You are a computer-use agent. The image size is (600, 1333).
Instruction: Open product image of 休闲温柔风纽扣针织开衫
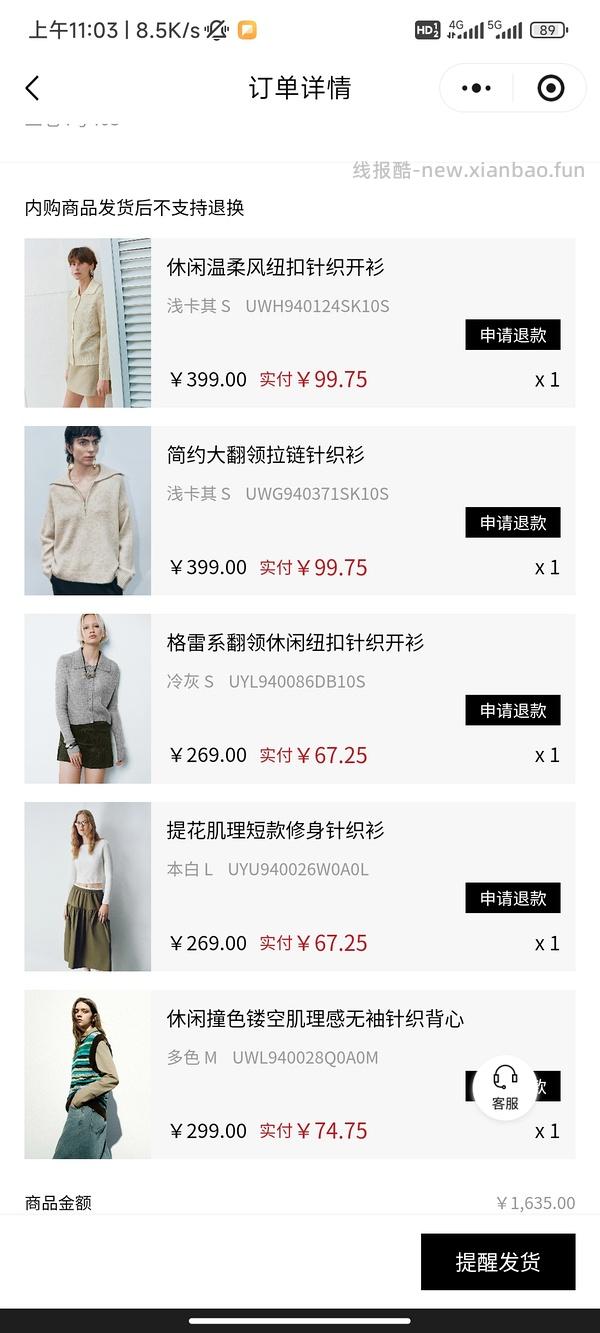(x=88, y=322)
